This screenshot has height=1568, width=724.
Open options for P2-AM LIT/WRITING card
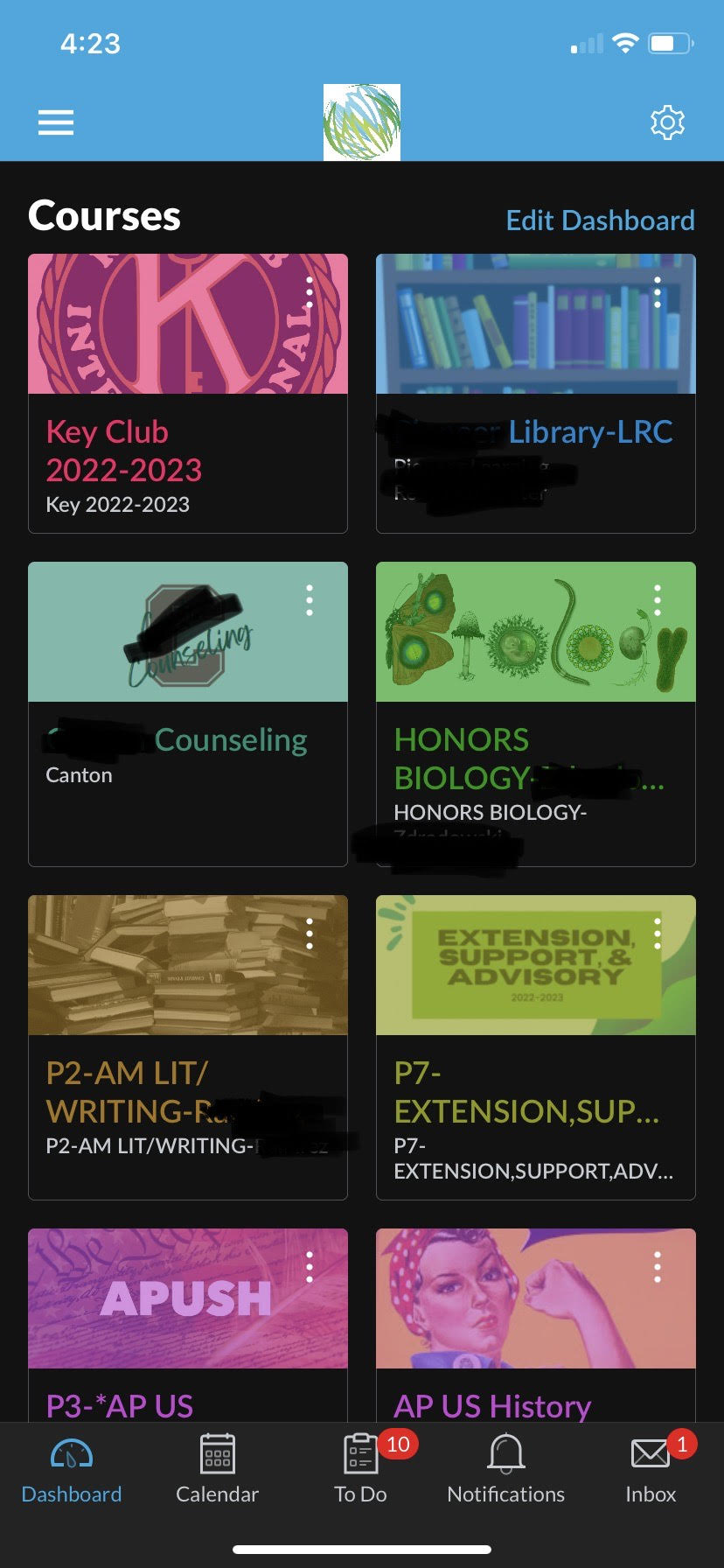click(310, 933)
